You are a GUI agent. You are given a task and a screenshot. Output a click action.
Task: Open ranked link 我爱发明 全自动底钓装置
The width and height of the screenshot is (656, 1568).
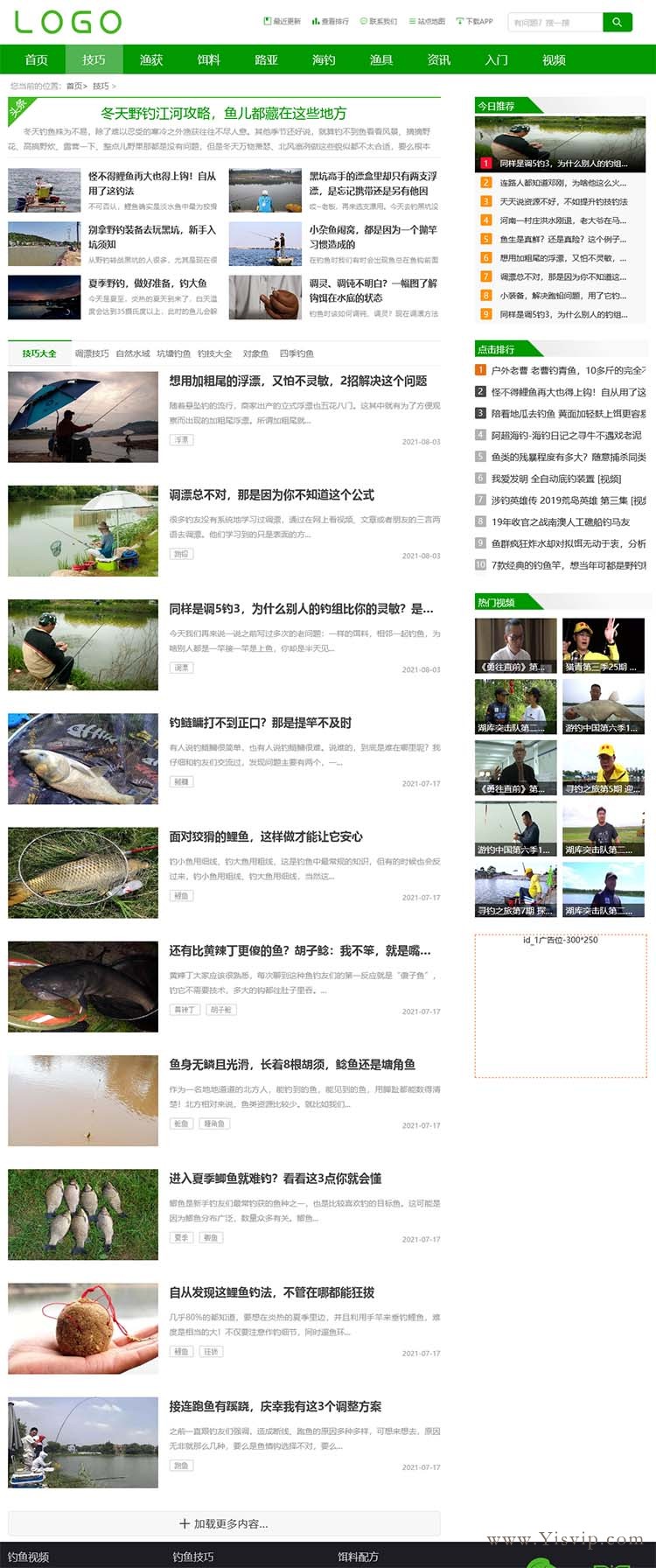click(x=555, y=479)
